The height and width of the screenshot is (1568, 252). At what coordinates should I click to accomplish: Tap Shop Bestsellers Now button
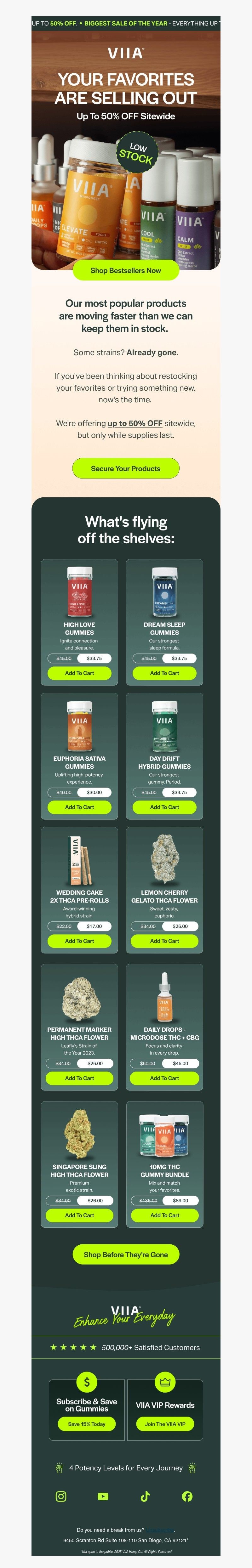(126, 270)
